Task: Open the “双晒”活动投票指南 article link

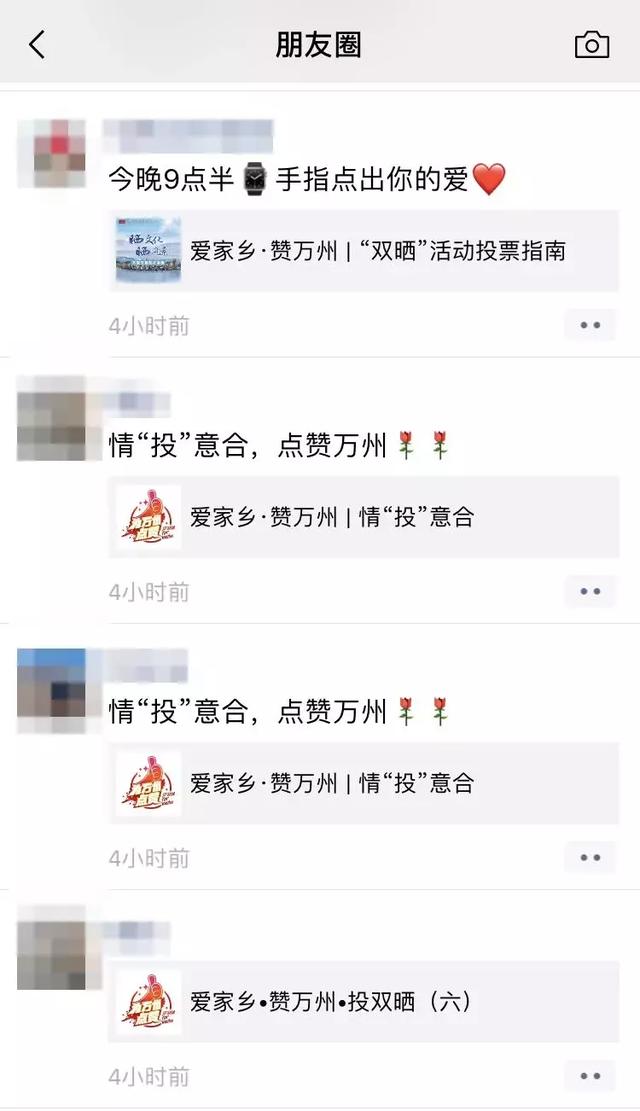Action: tap(364, 250)
